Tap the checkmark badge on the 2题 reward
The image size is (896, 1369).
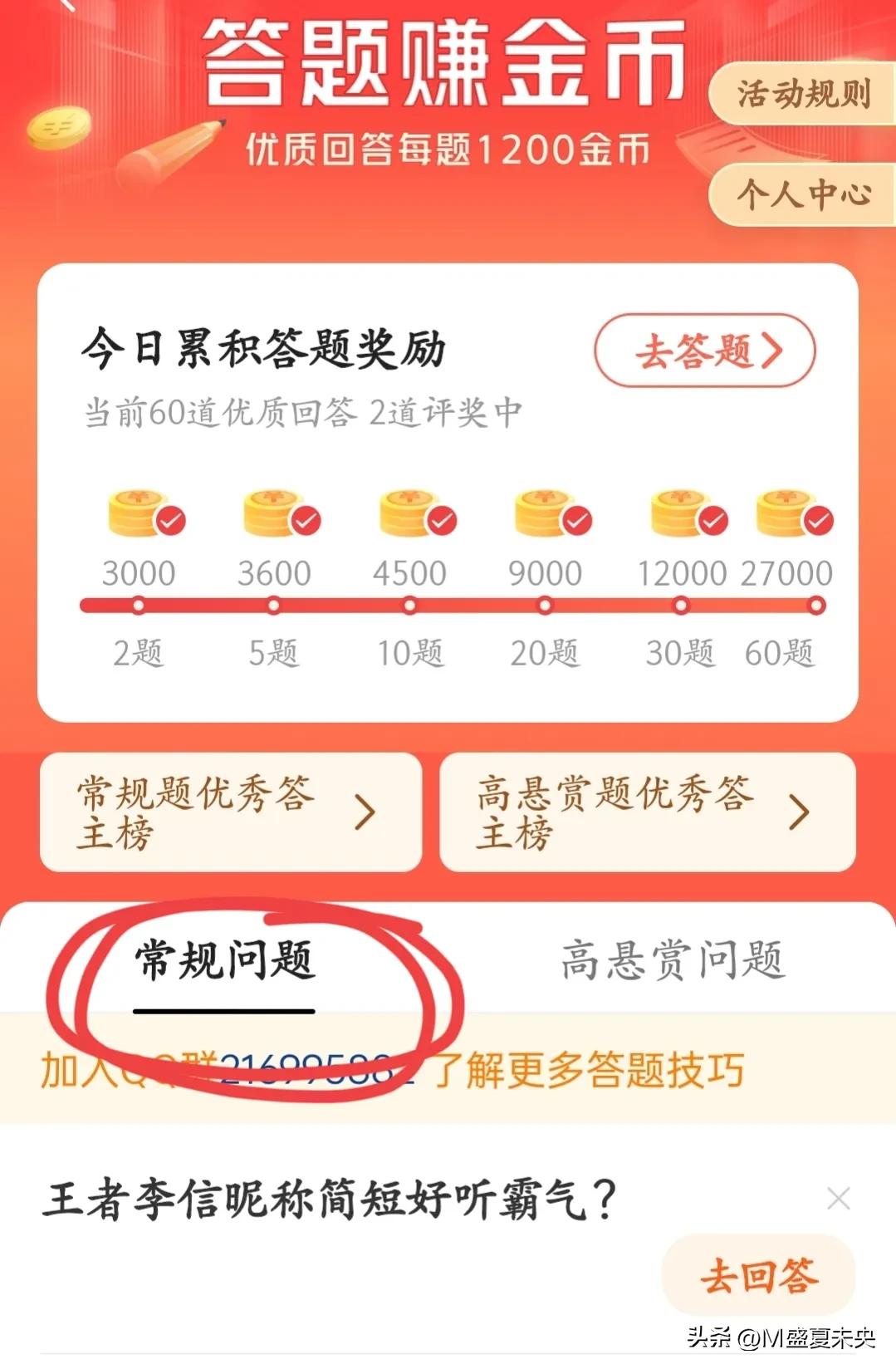point(171,519)
